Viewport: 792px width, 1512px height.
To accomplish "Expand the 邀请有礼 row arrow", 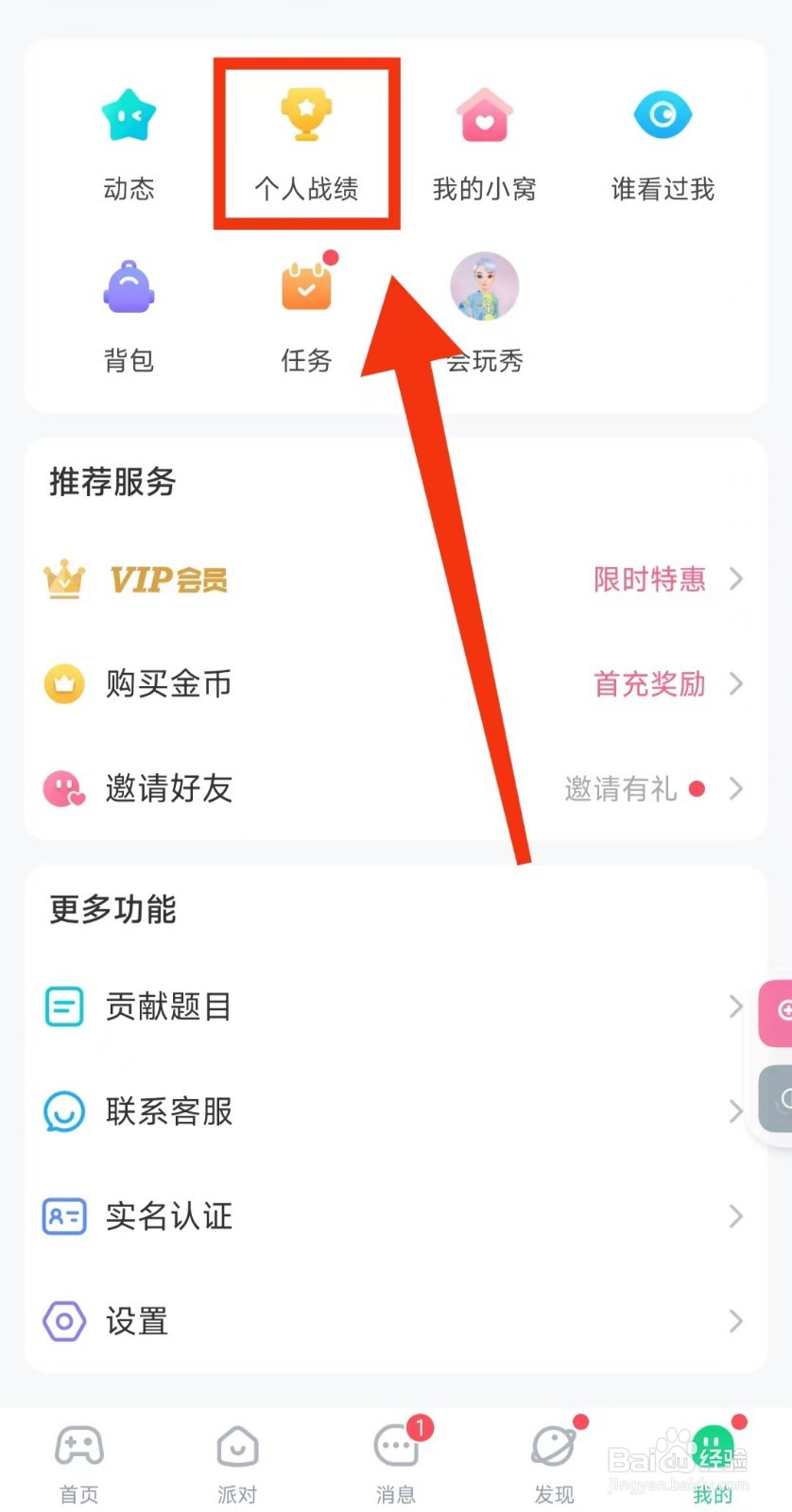I will [738, 789].
